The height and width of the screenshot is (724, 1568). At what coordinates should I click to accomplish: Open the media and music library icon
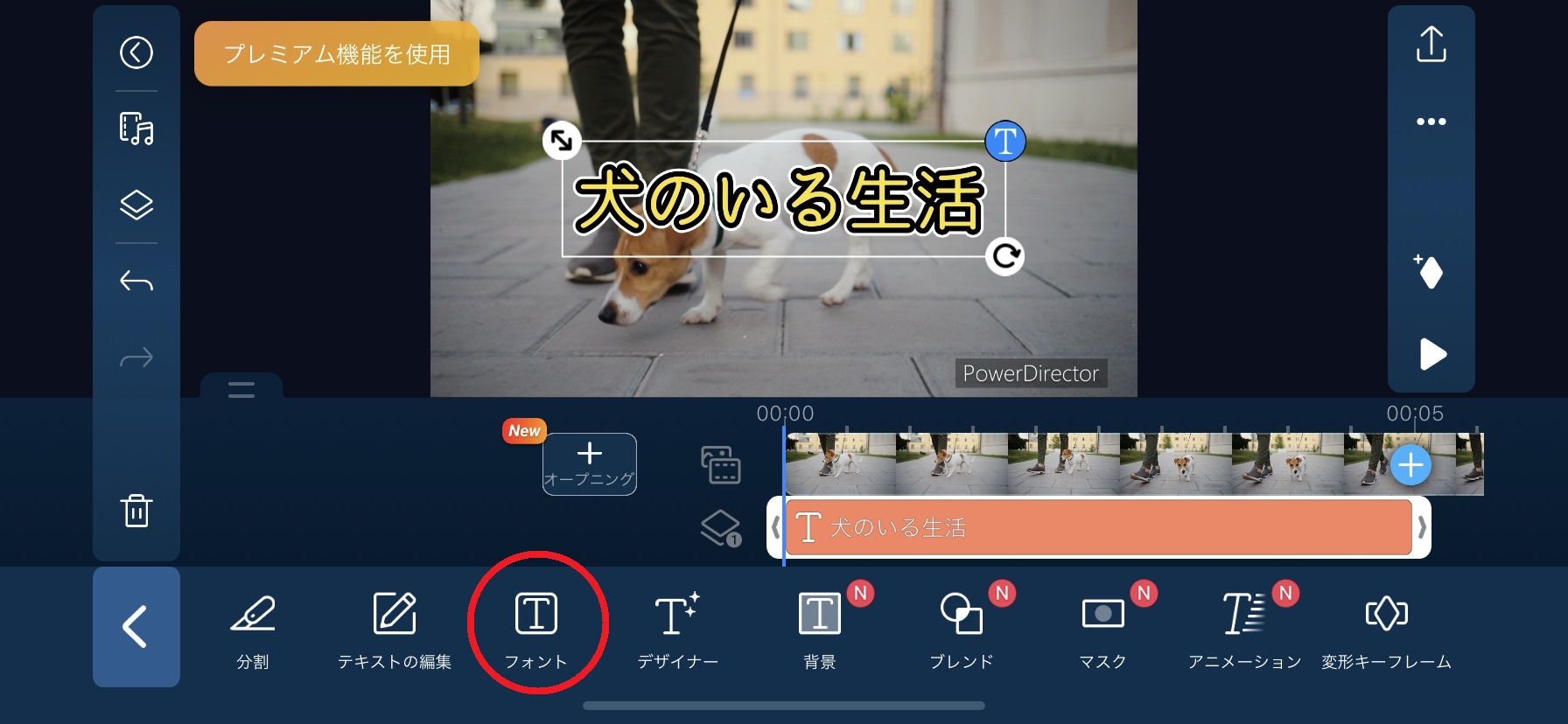click(x=136, y=129)
